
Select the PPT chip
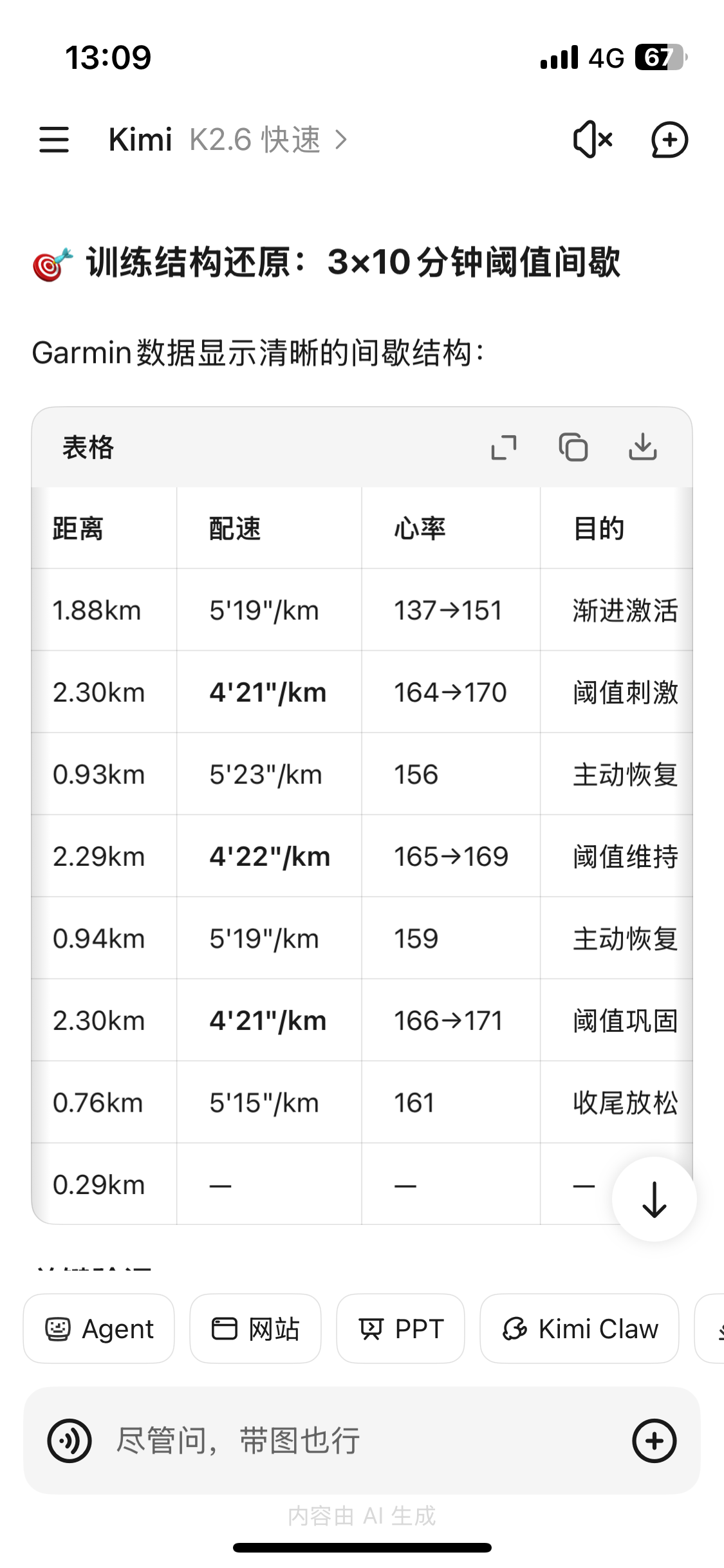(x=400, y=1329)
